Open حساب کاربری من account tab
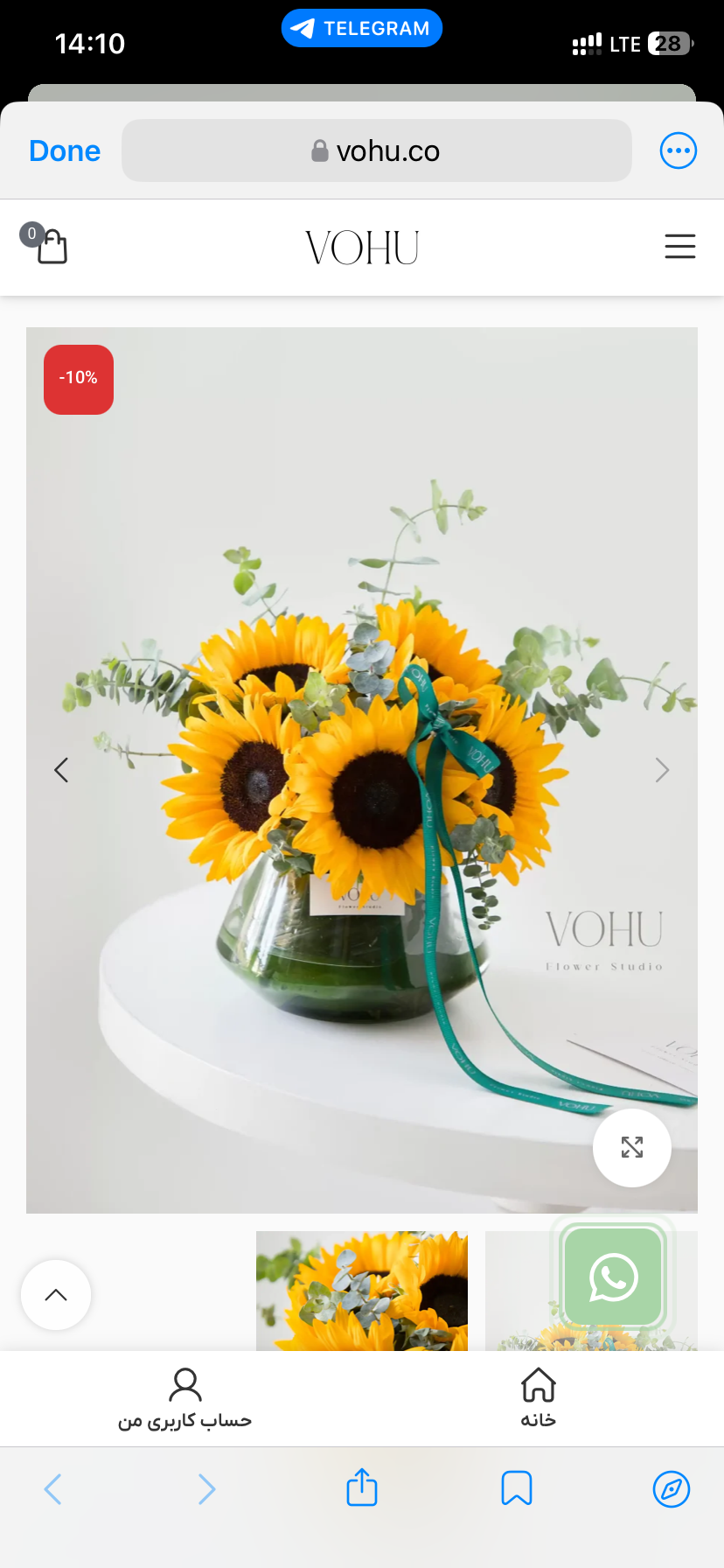724x1568 pixels. click(x=184, y=1398)
